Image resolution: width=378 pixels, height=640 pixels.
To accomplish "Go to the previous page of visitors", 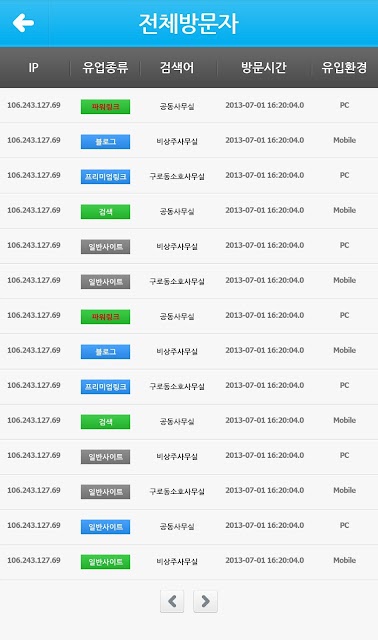I will click(x=172, y=601).
